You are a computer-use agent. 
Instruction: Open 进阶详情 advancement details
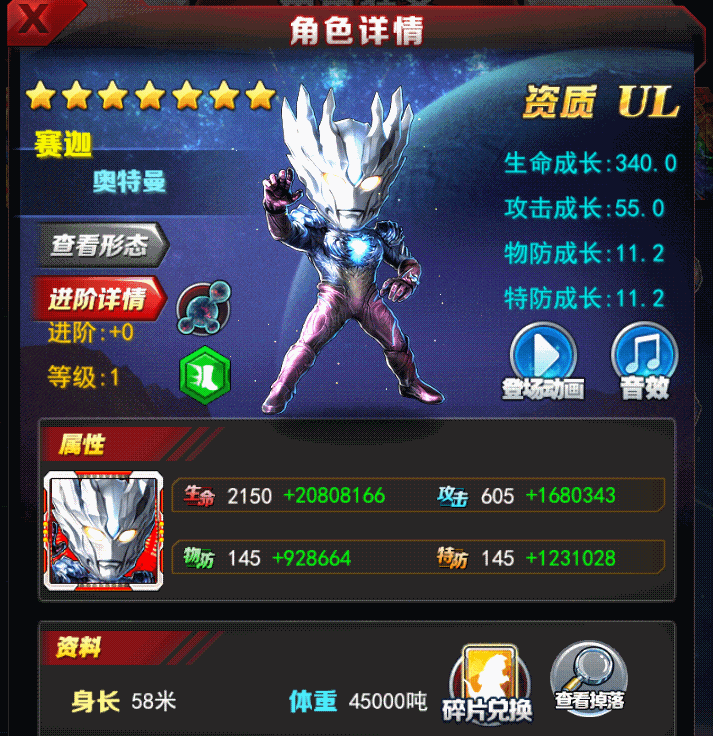100,298
